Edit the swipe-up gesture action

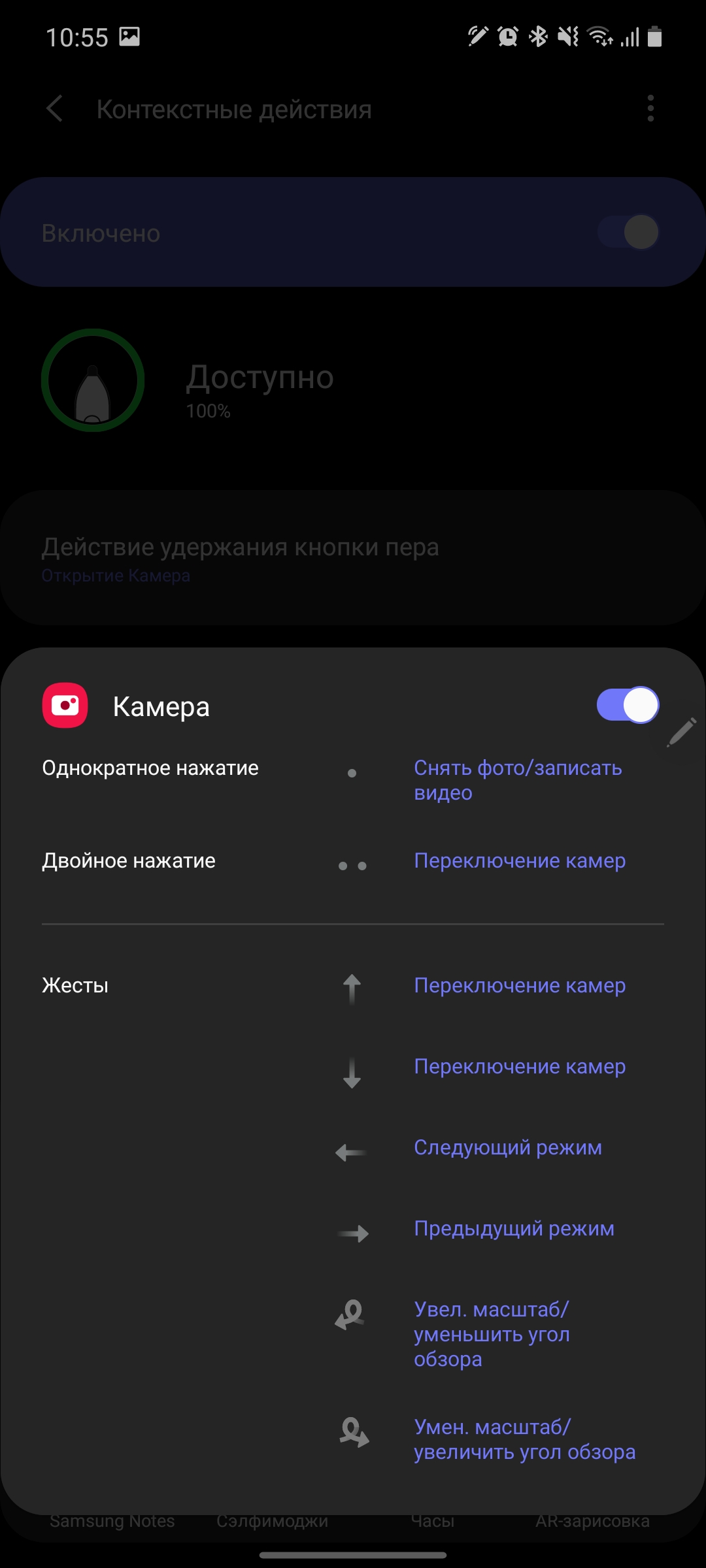(520, 985)
